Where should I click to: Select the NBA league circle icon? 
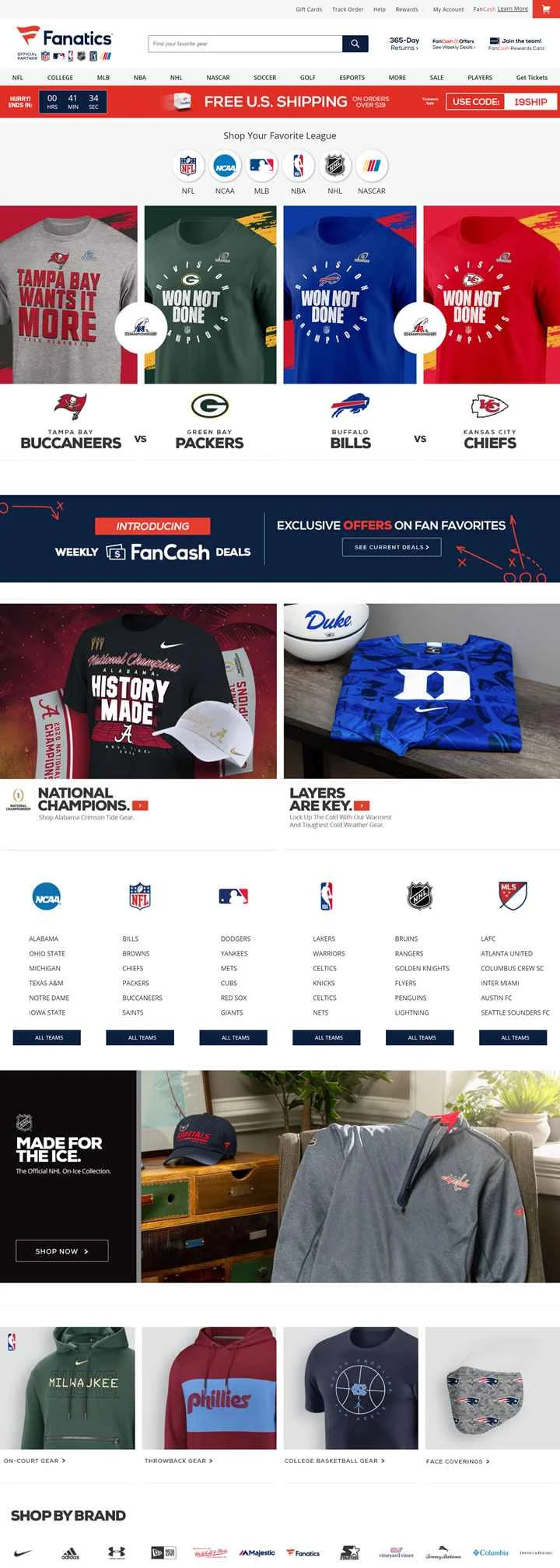(x=298, y=166)
